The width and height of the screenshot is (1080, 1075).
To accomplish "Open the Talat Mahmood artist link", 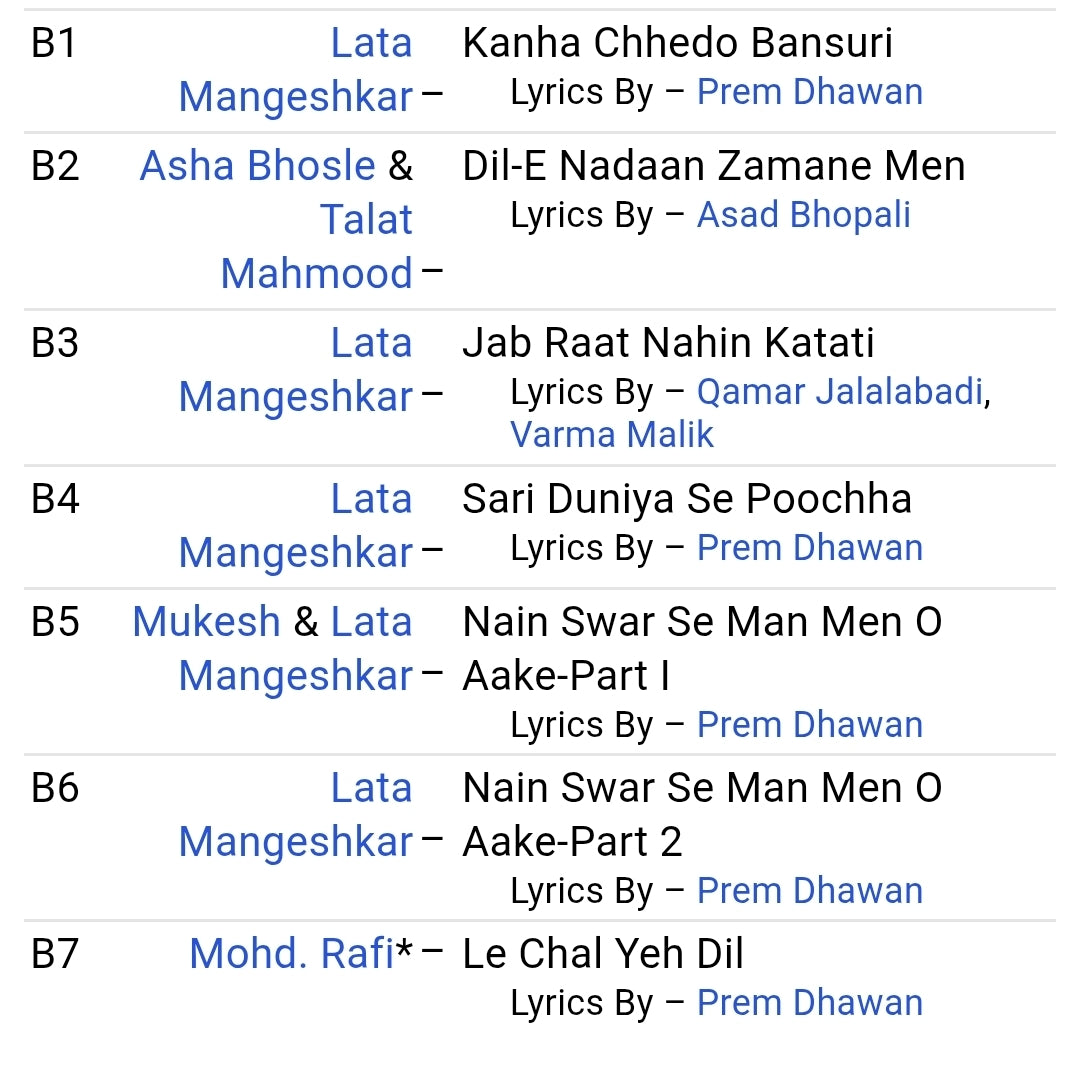I will (317, 273).
